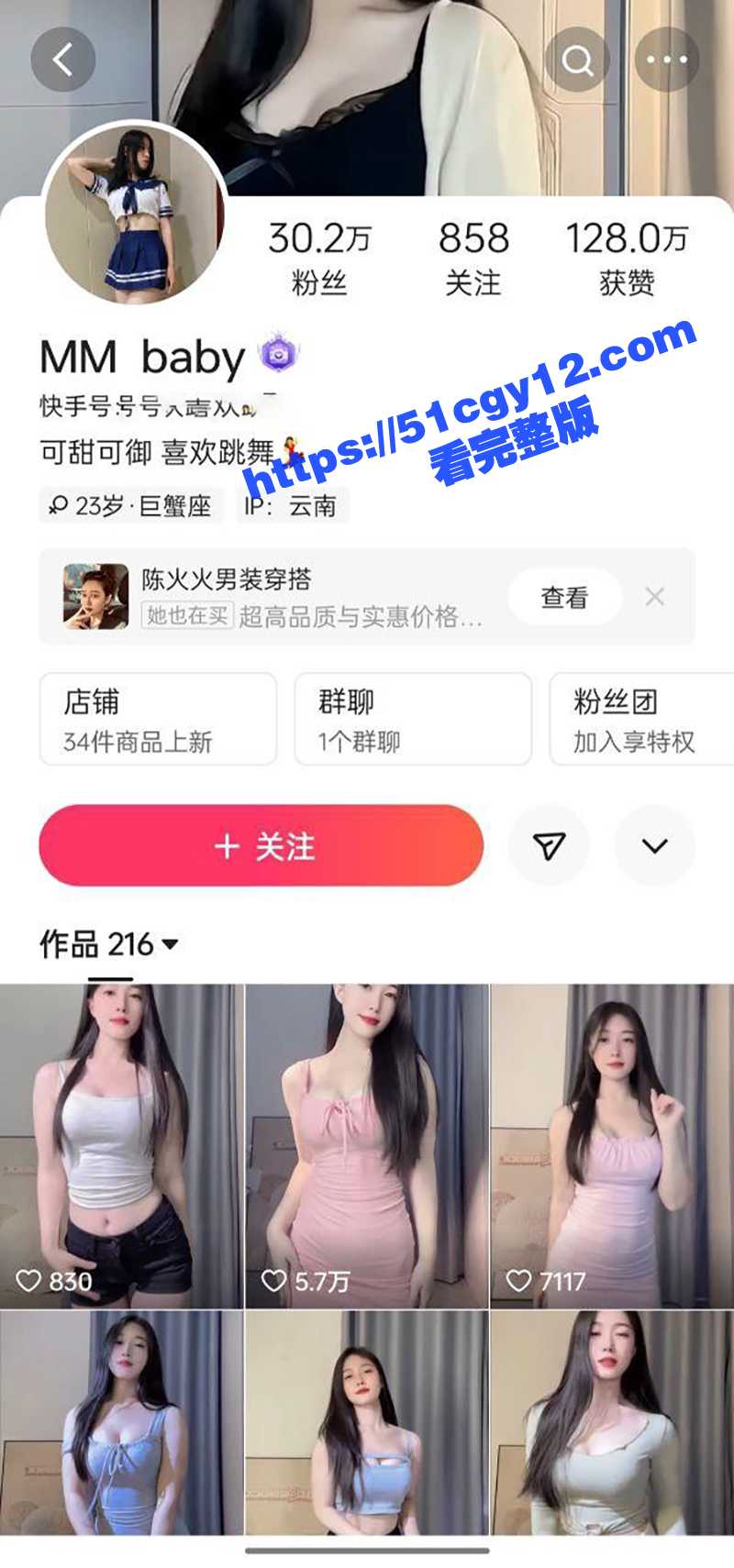View the 858 关注 following list

[473, 258]
